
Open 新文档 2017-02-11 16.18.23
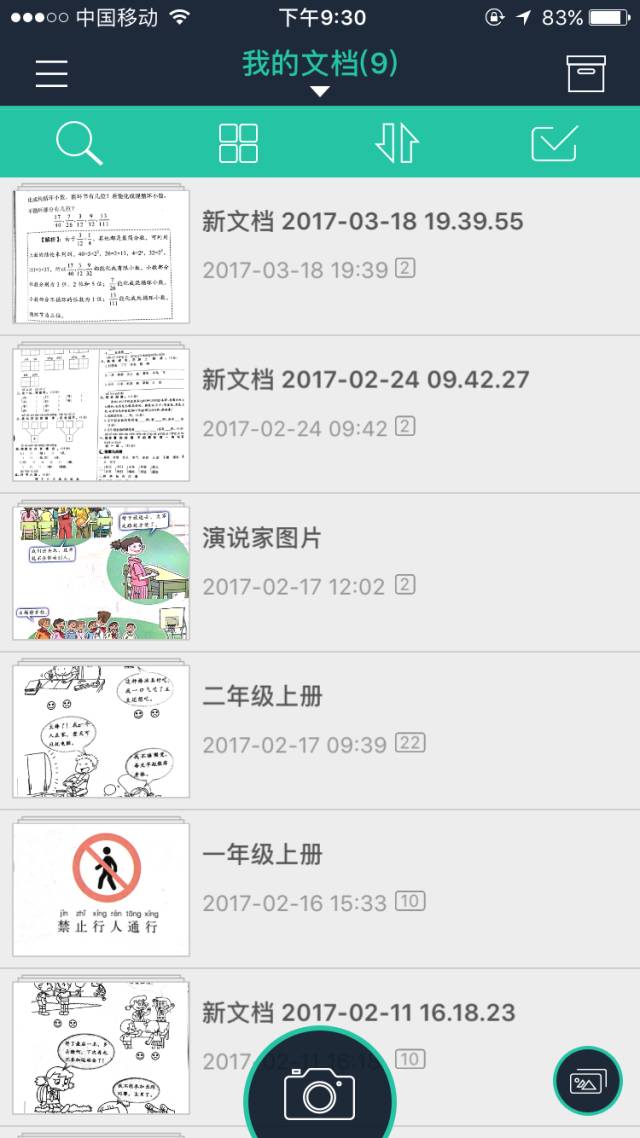click(x=320, y=1047)
